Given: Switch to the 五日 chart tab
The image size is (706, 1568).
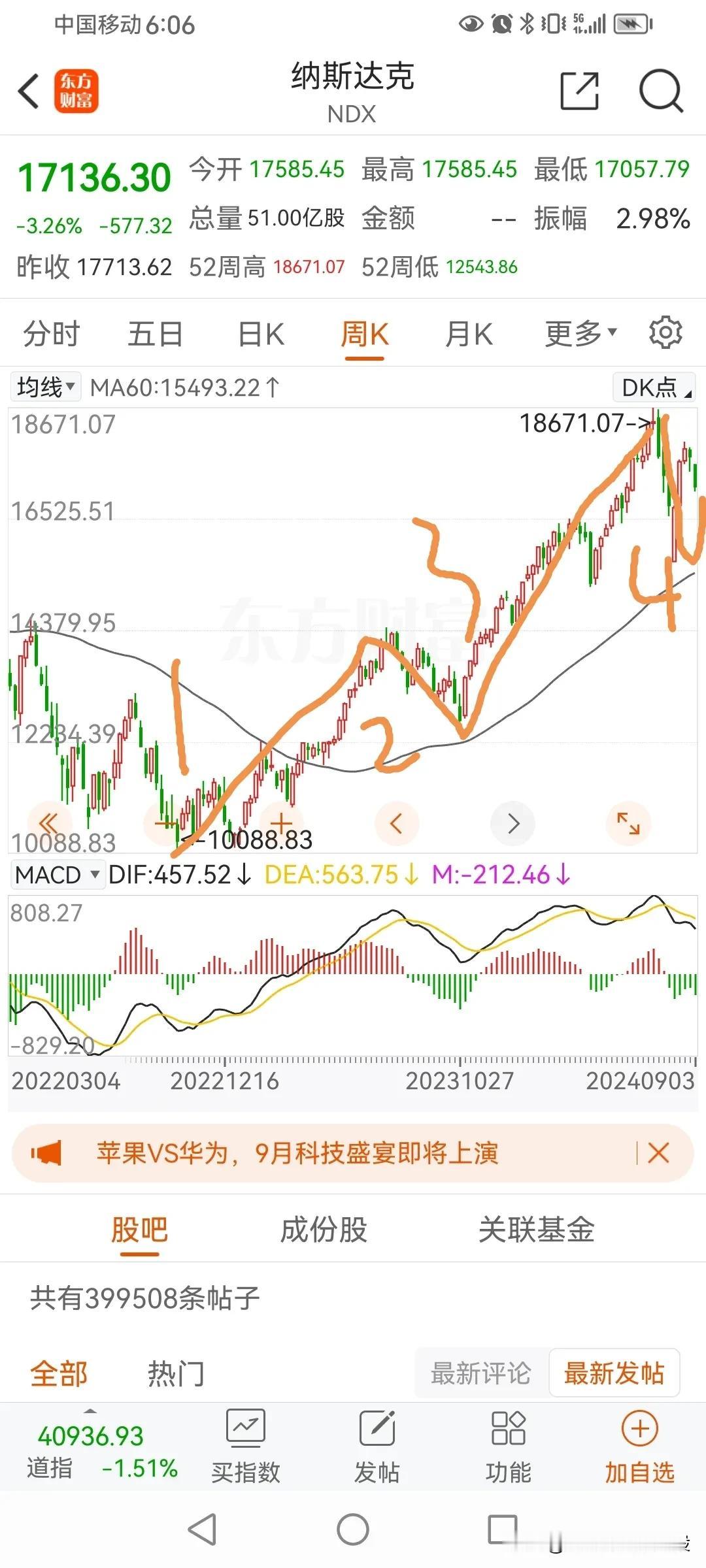Looking at the screenshot, I should [155, 335].
